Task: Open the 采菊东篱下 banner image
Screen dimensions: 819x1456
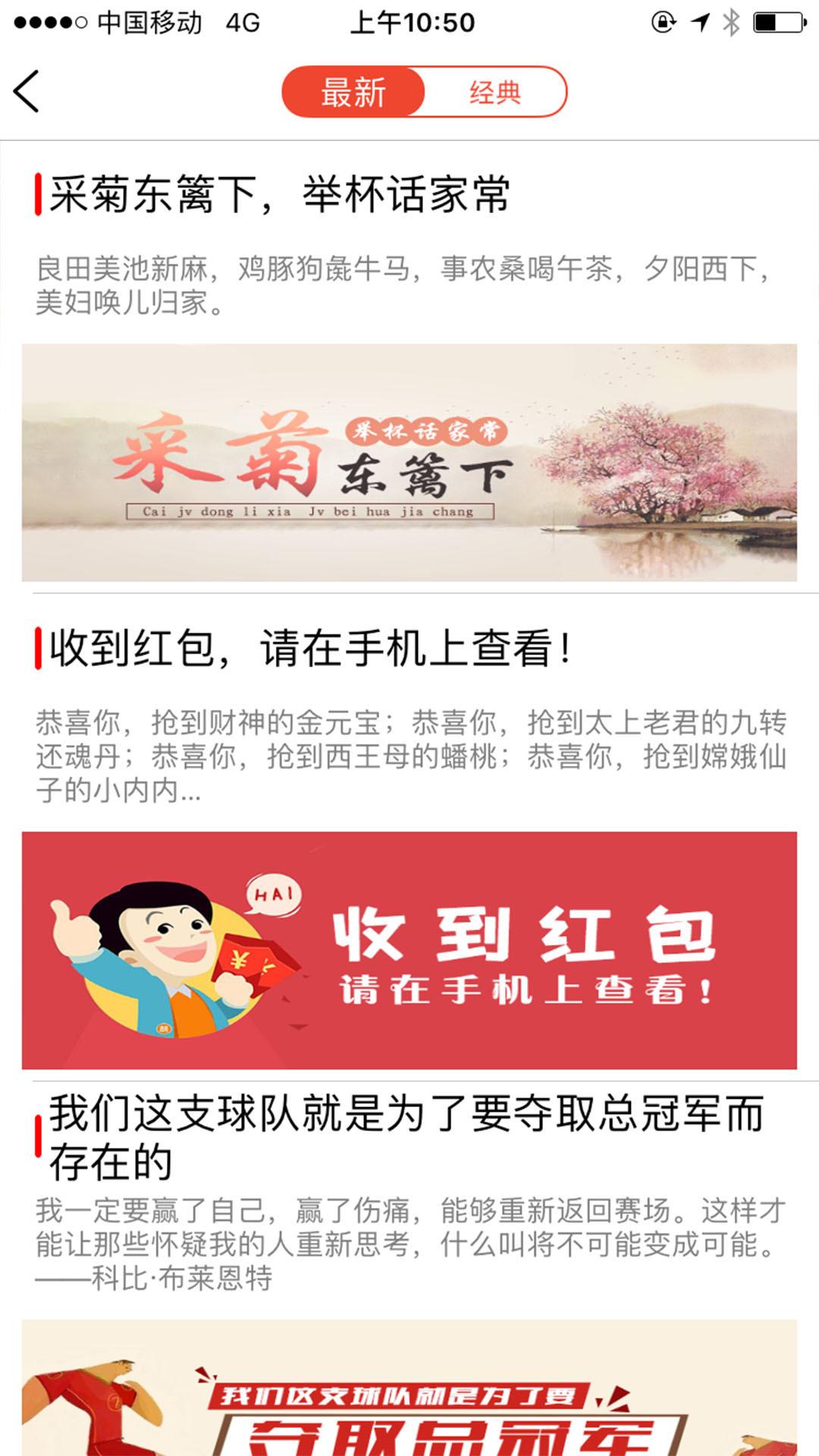Action: (409, 463)
